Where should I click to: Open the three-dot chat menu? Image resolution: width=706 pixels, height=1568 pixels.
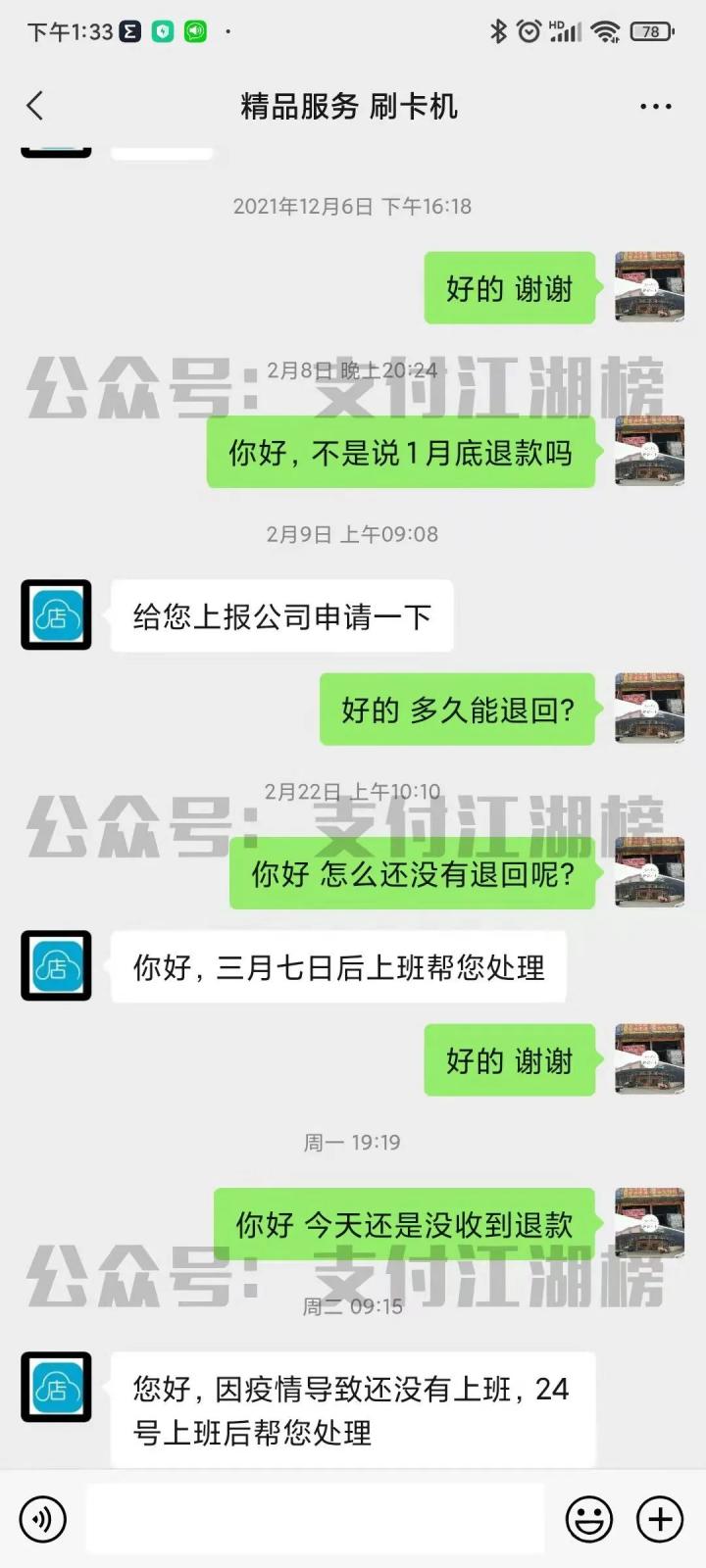[655, 106]
